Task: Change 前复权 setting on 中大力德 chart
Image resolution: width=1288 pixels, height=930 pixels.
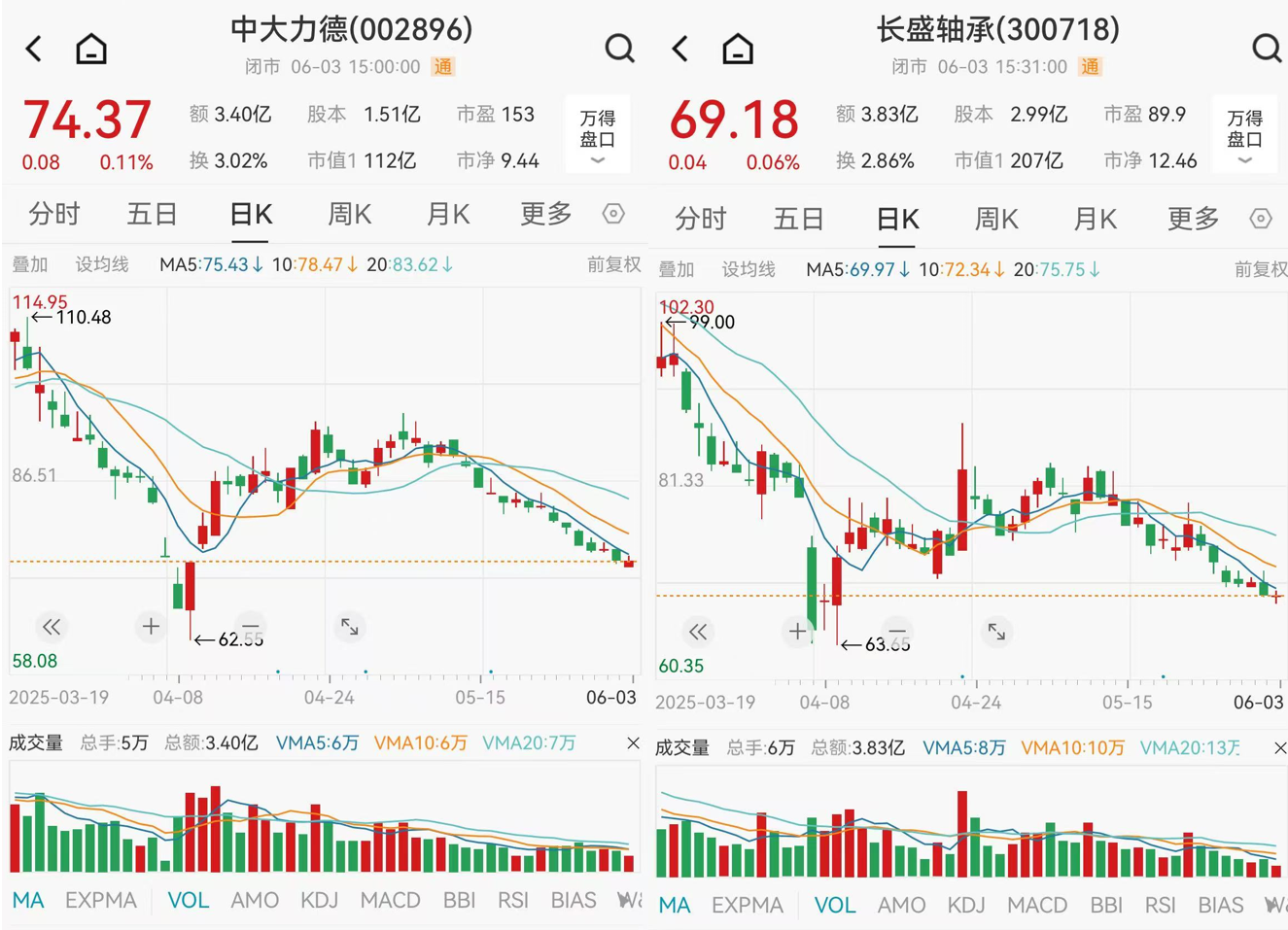Action: [x=613, y=264]
